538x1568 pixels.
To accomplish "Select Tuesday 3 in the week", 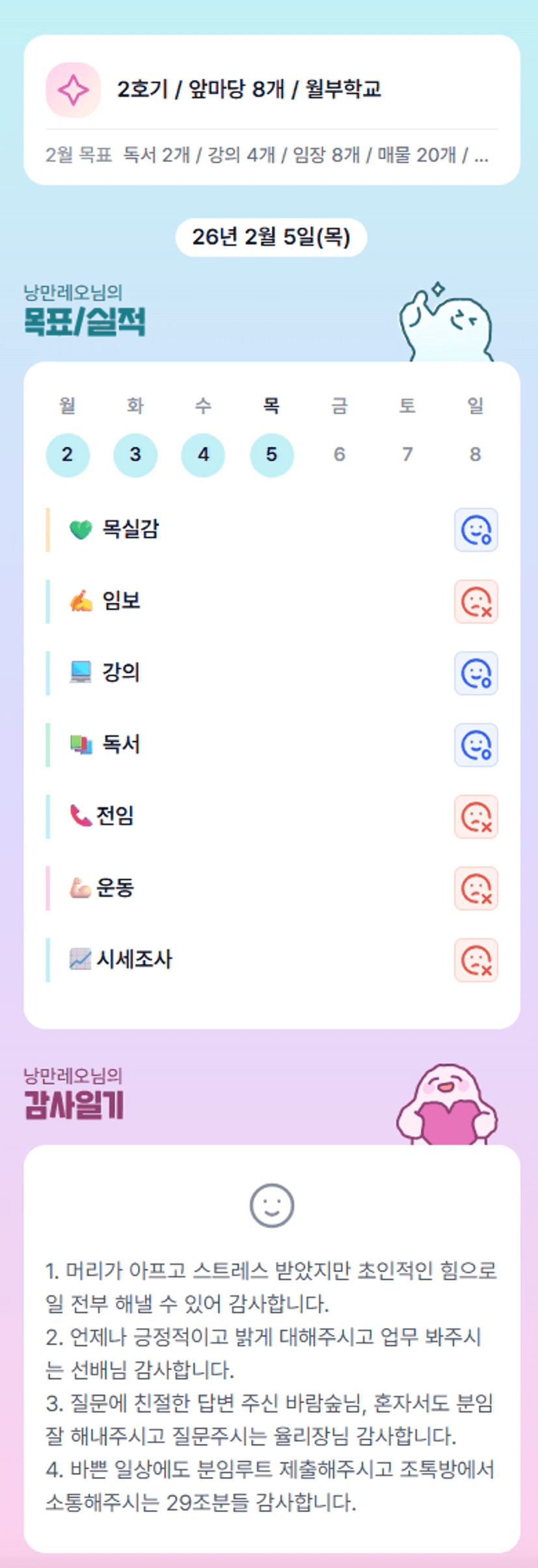I will coord(135,455).
